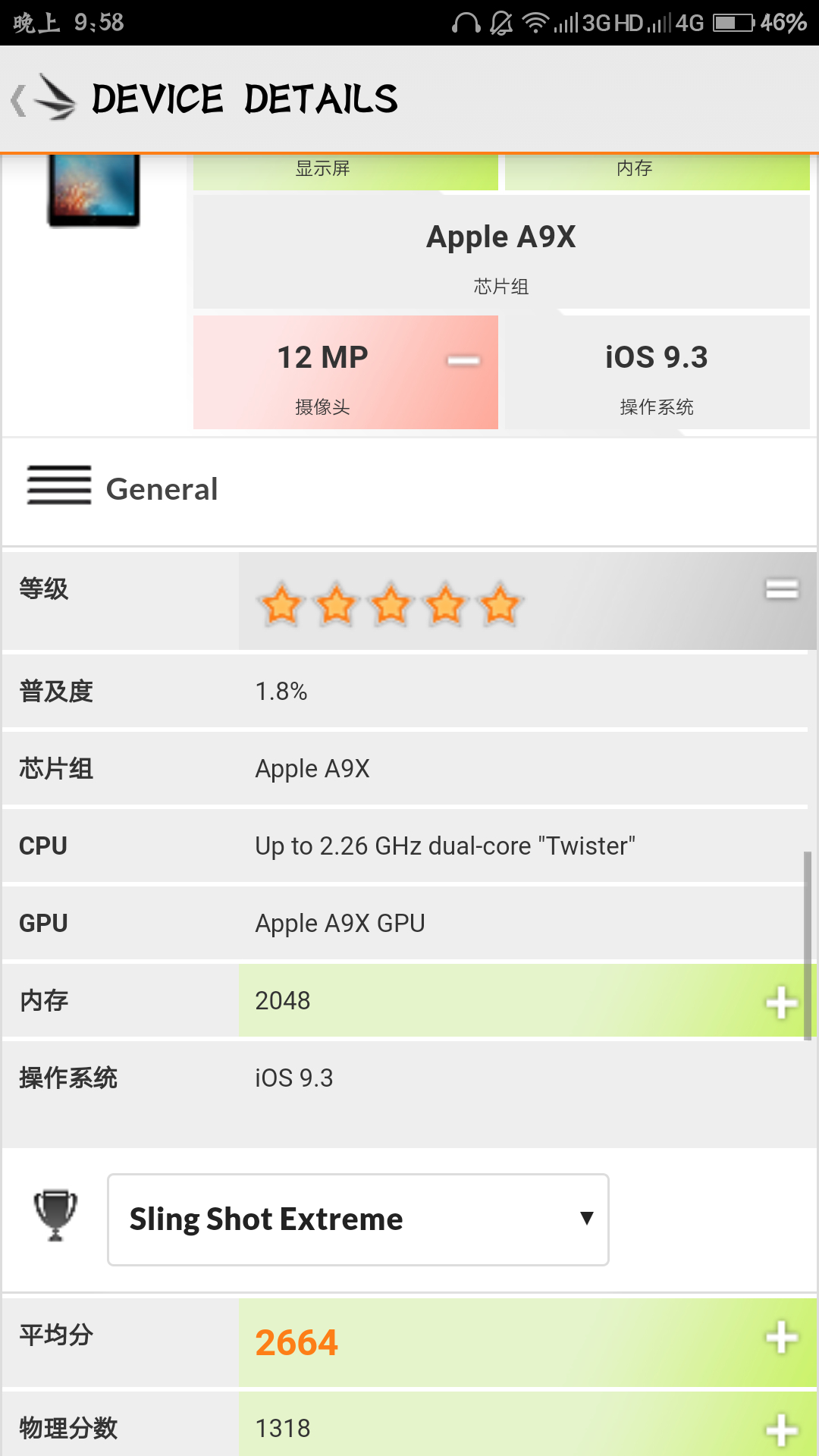Go back using the header arrow
819x1456 pixels.
tap(19, 100)
